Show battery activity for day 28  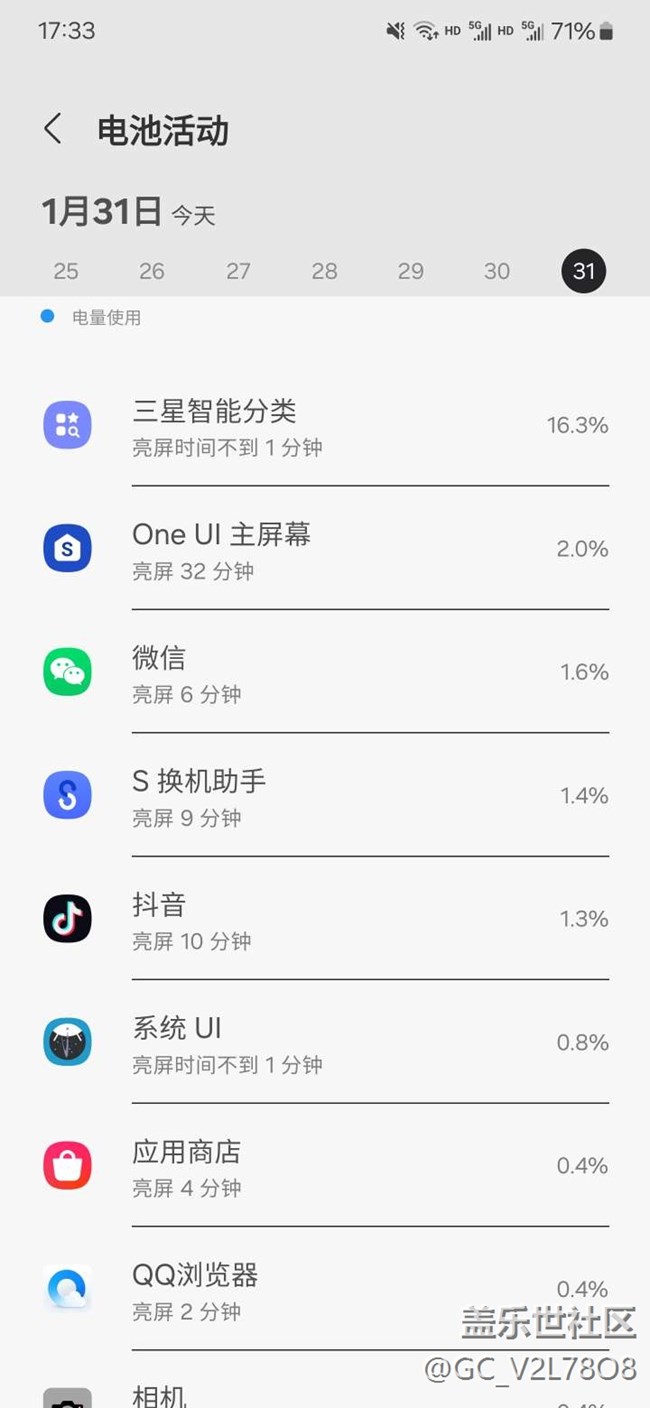click(x=324, y=271)
